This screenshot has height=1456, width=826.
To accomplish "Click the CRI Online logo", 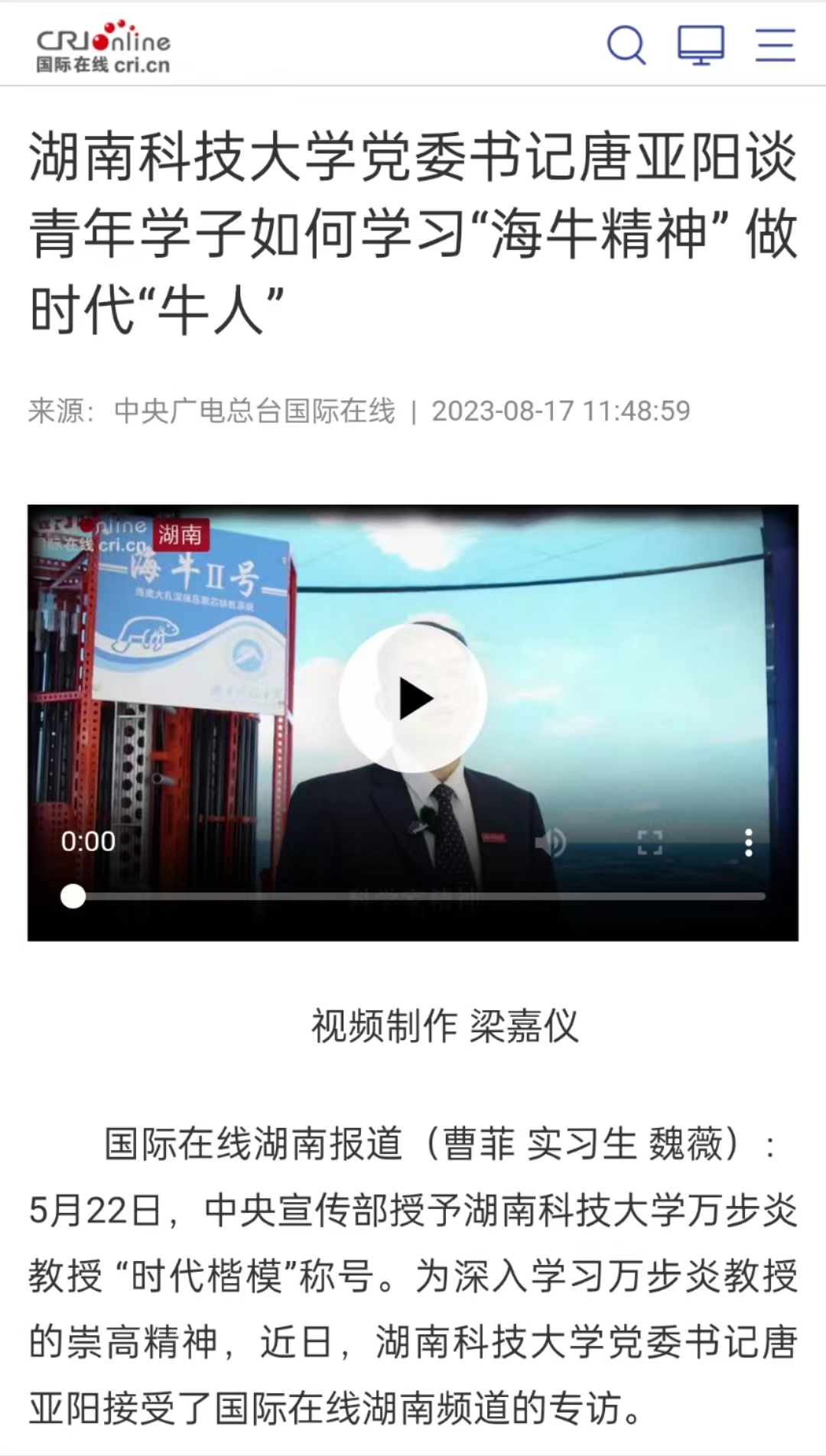I will 103,44.
